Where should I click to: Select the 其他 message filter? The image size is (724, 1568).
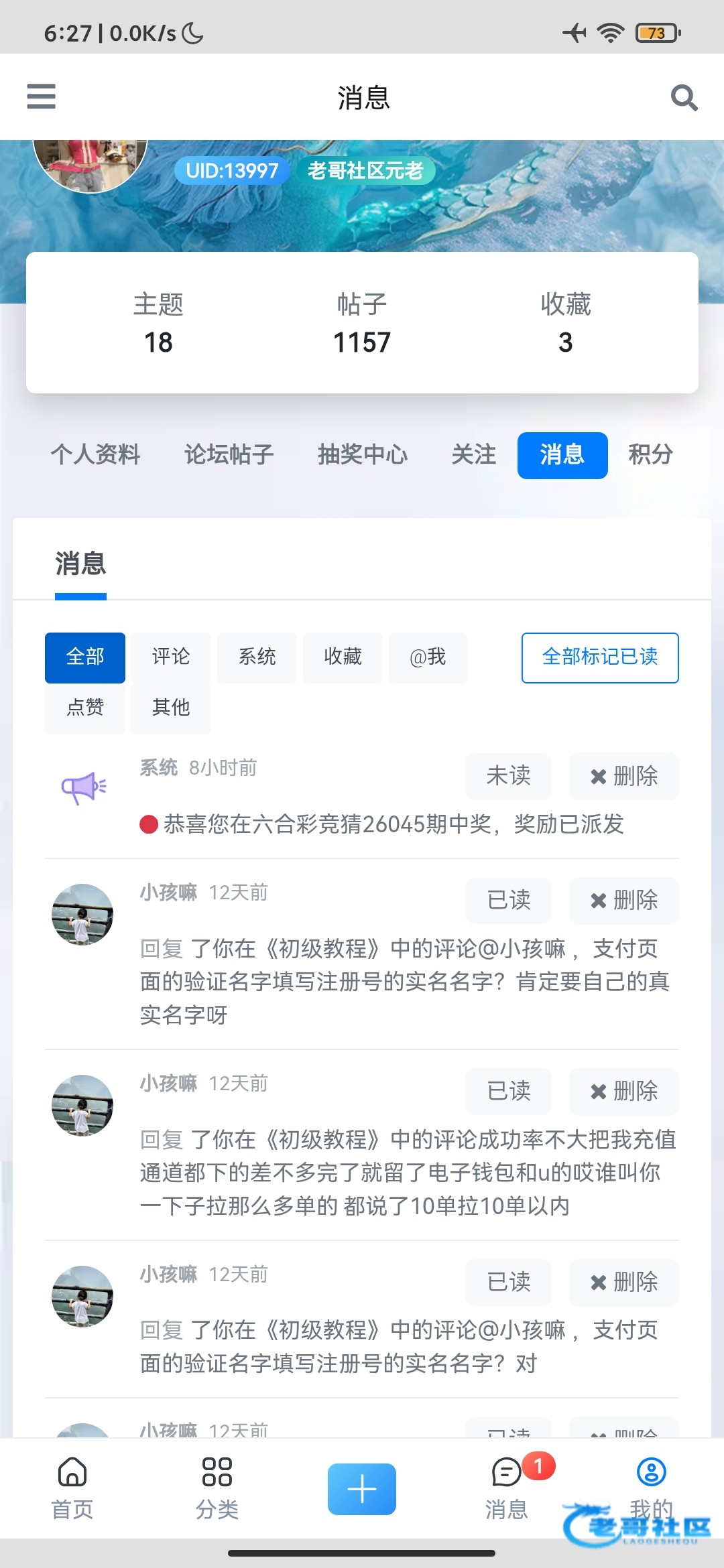[171, 708]
